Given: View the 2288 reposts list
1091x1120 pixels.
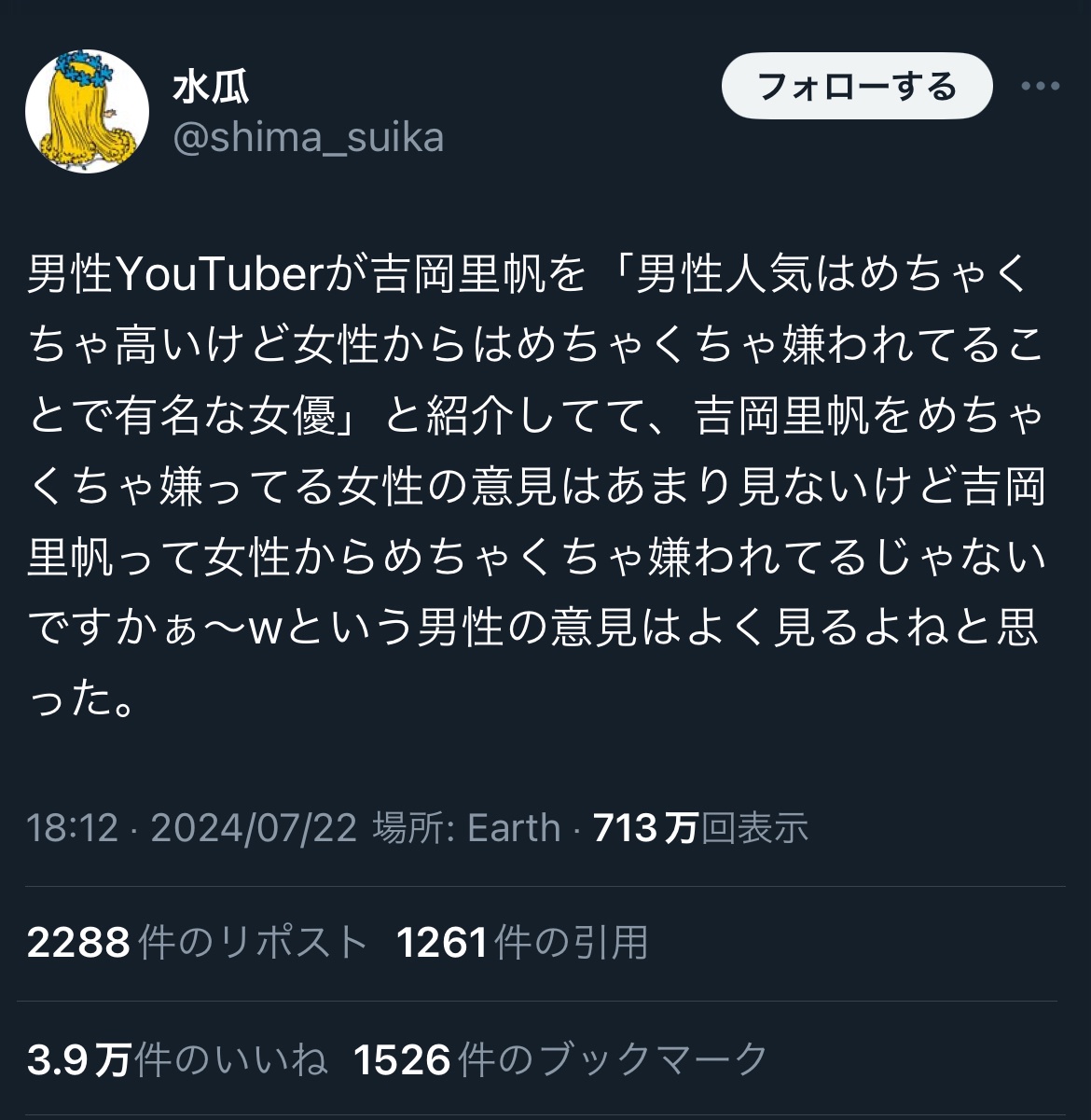Looking at the screenshot, I should pyautogui.click(x=197, y=942).
